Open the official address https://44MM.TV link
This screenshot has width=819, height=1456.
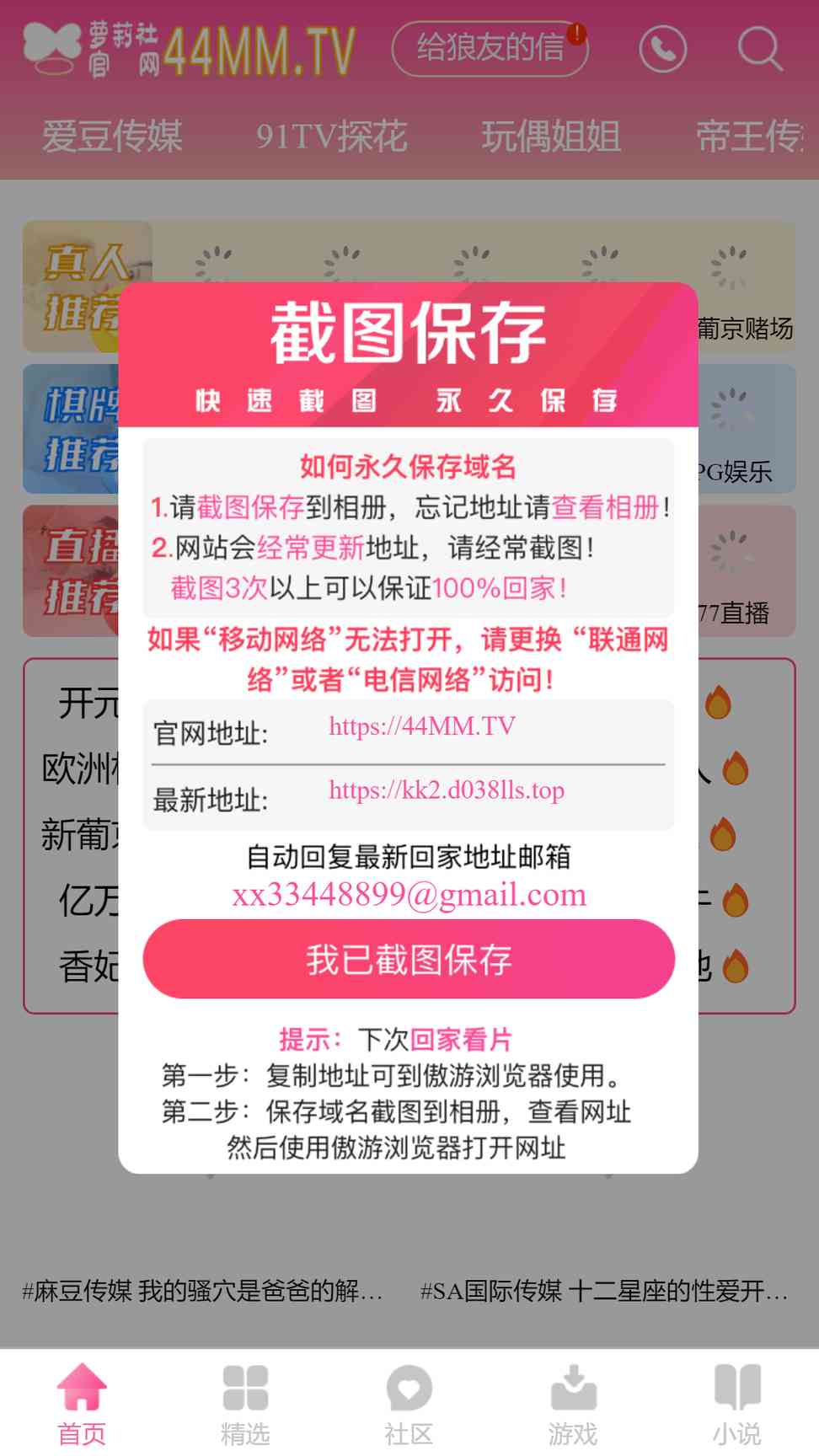coord(421,726)
